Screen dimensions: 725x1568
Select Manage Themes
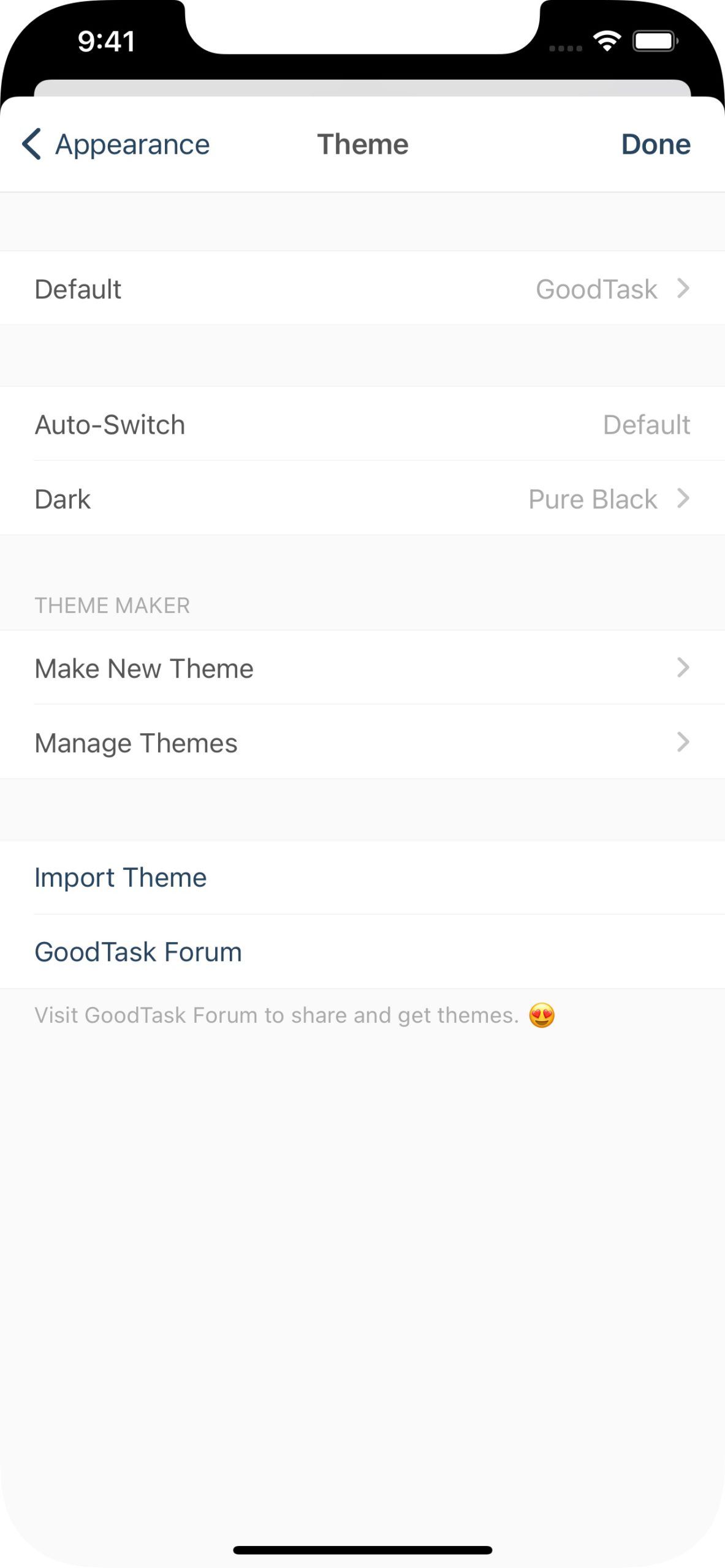click(x=136, y=743)
